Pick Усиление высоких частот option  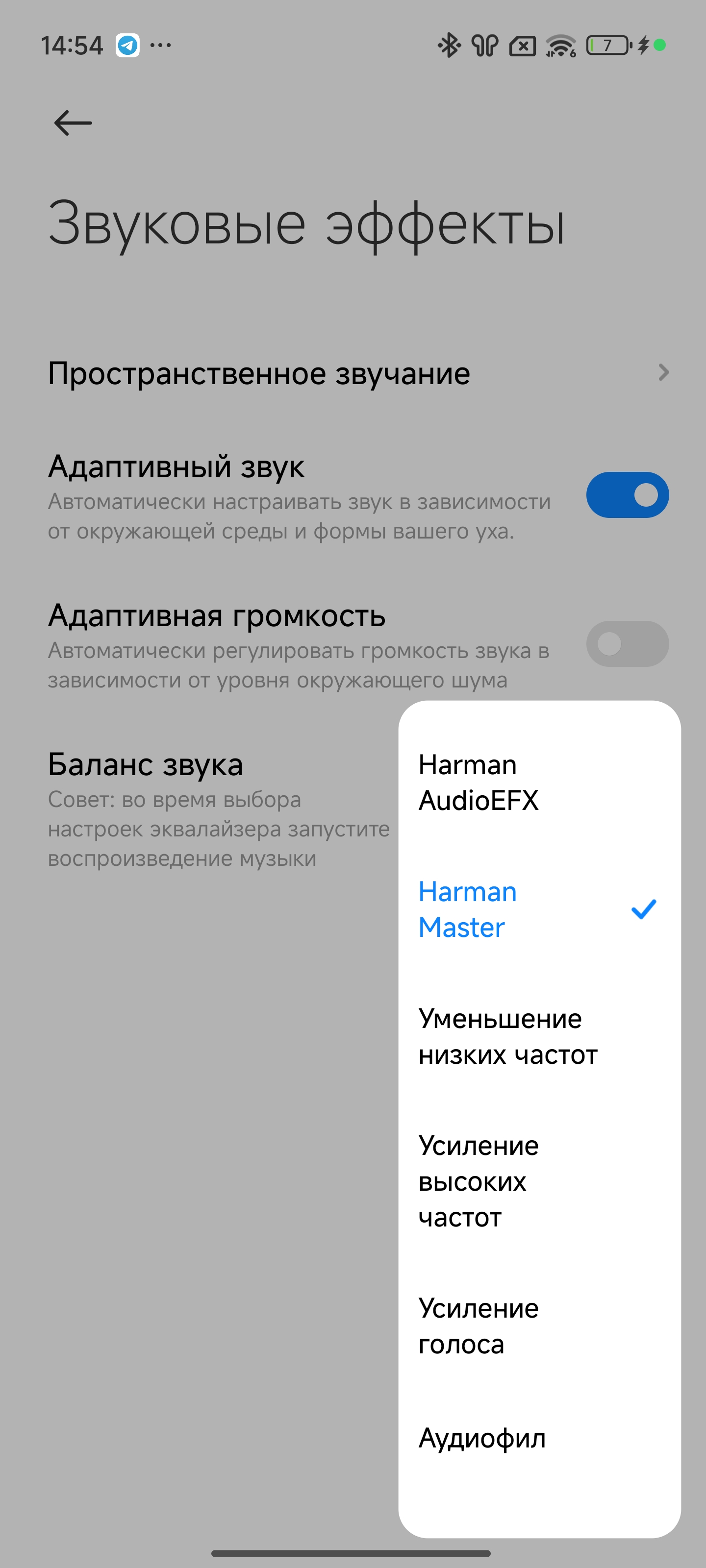tap(539, 1181)
